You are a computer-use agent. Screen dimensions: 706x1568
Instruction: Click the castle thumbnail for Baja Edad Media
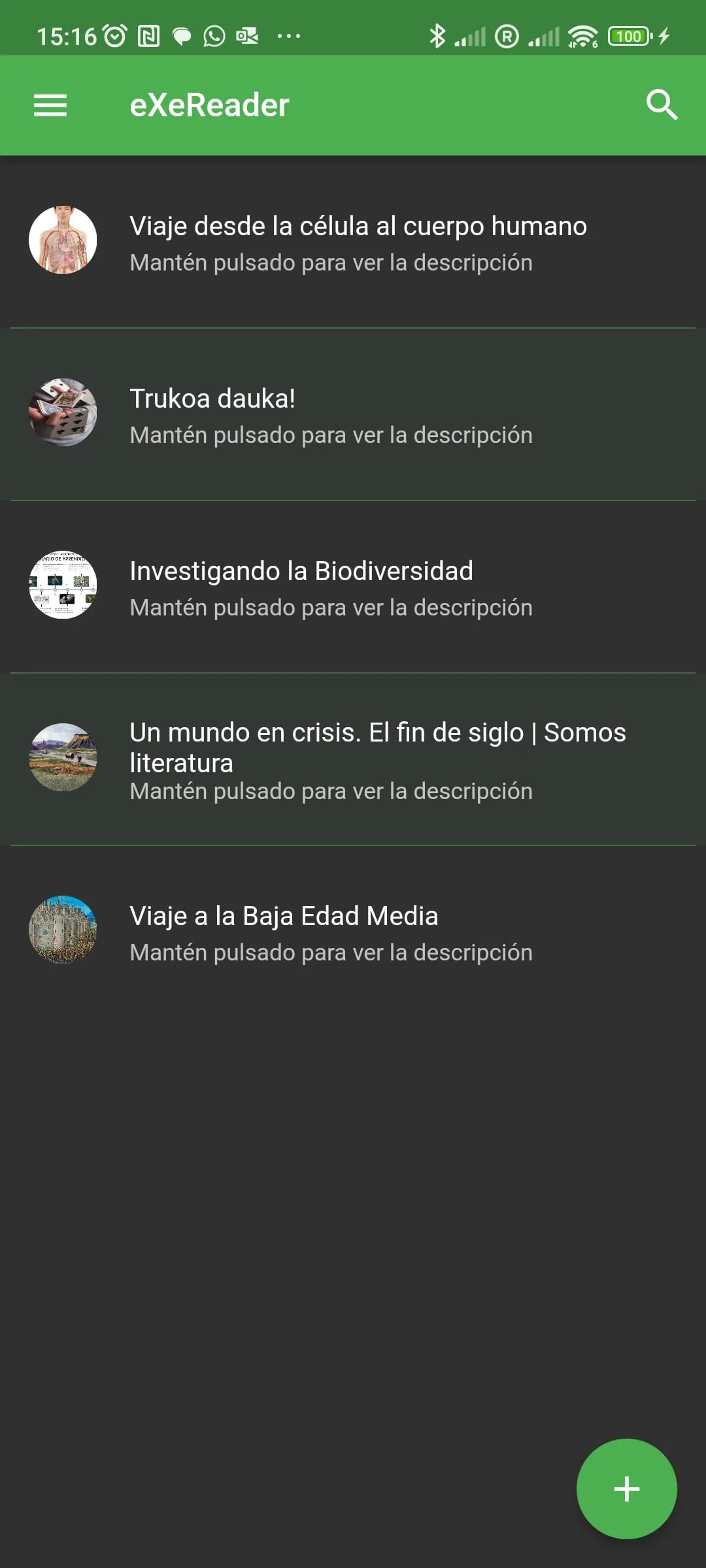(63, 931)
